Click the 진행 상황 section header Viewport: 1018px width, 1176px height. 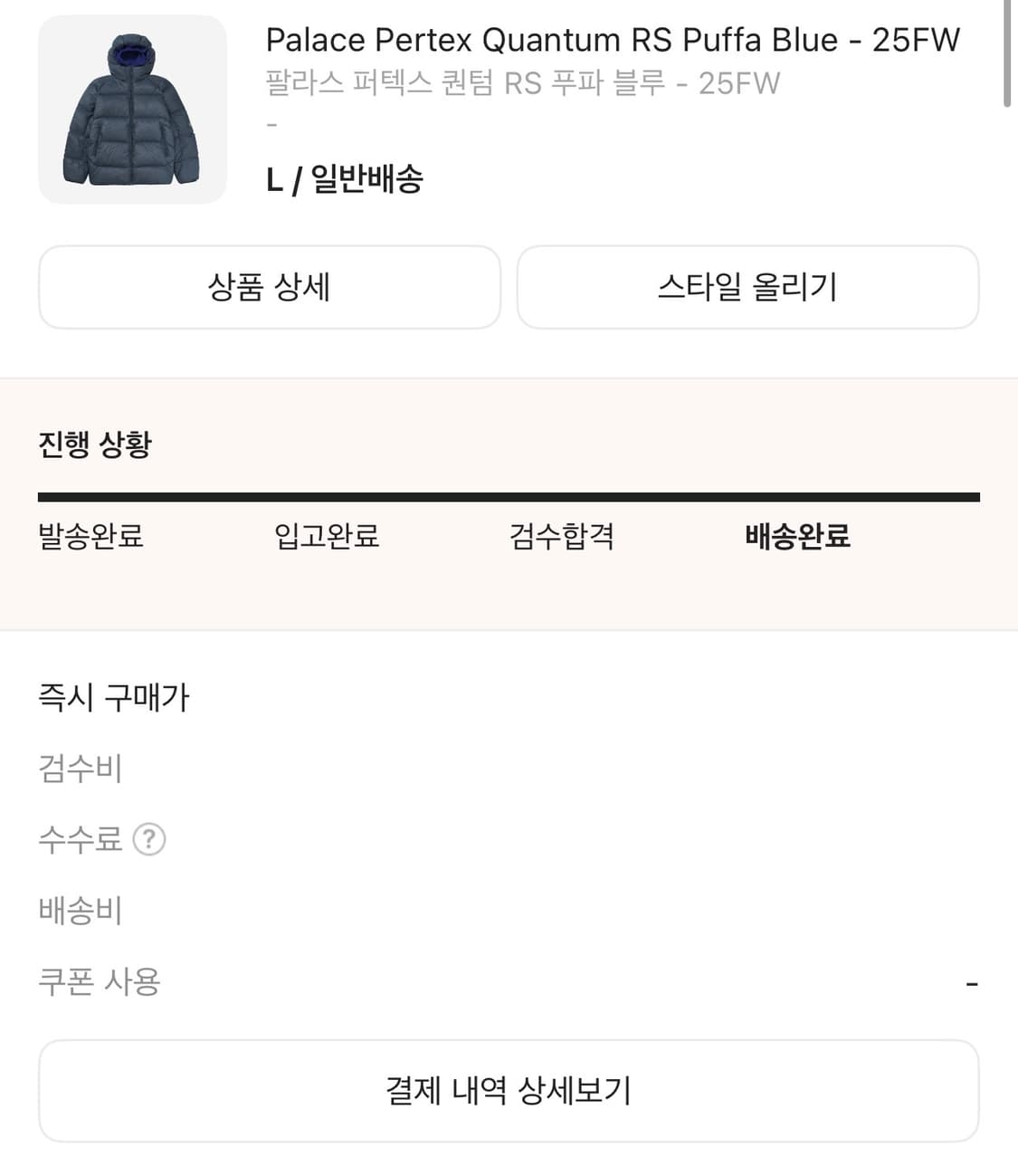[95, 444]
